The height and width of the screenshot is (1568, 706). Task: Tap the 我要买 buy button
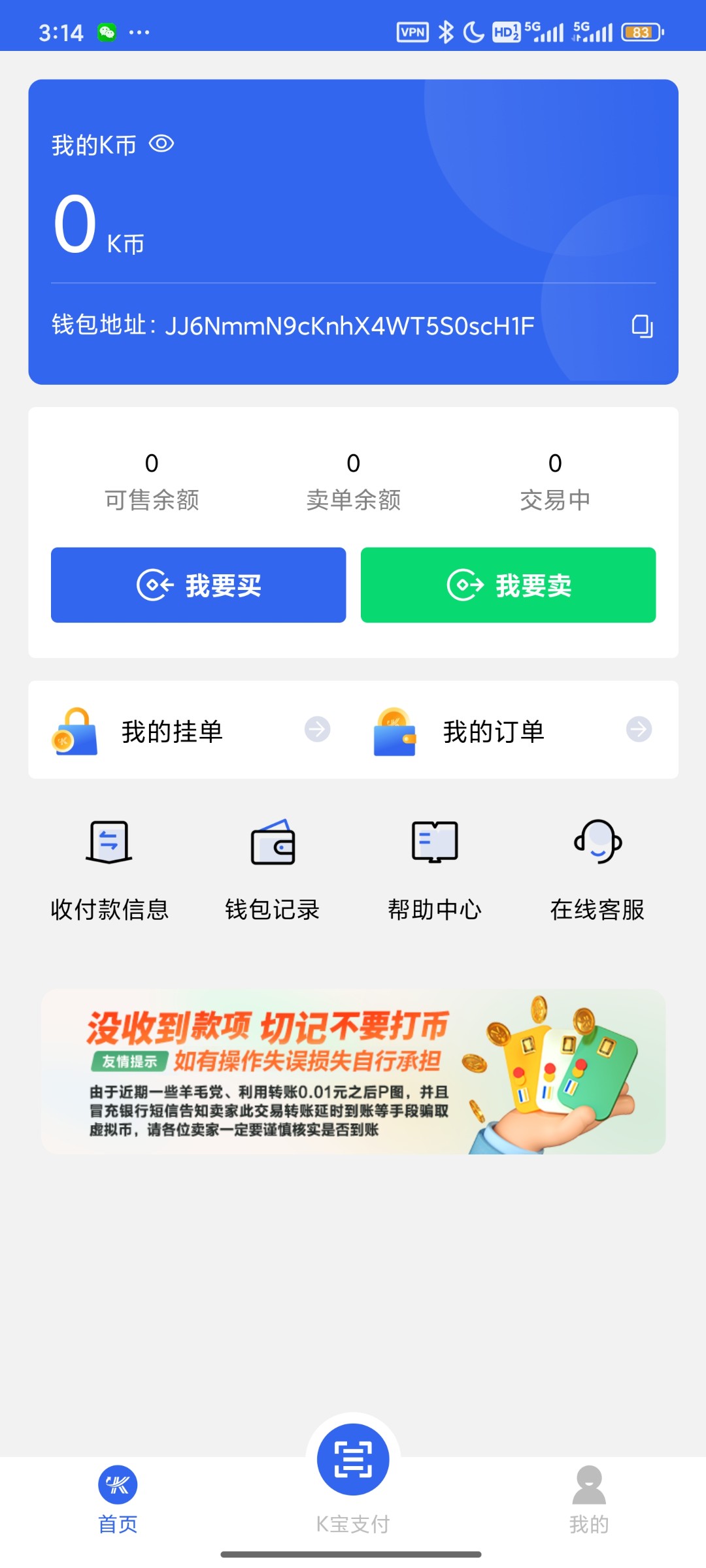click(198, 585)
